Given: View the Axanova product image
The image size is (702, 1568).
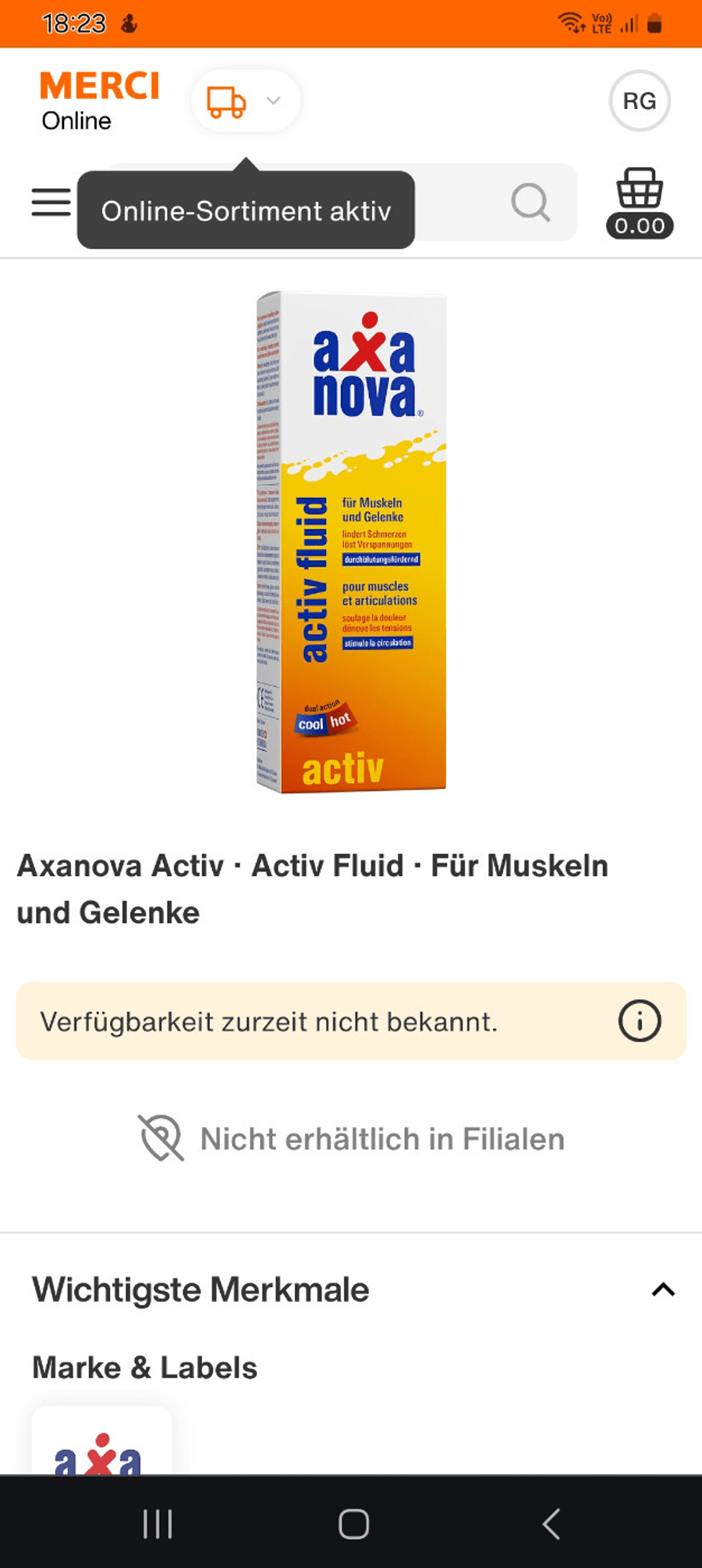Looking at the screenshot, I should click(351, 542).
